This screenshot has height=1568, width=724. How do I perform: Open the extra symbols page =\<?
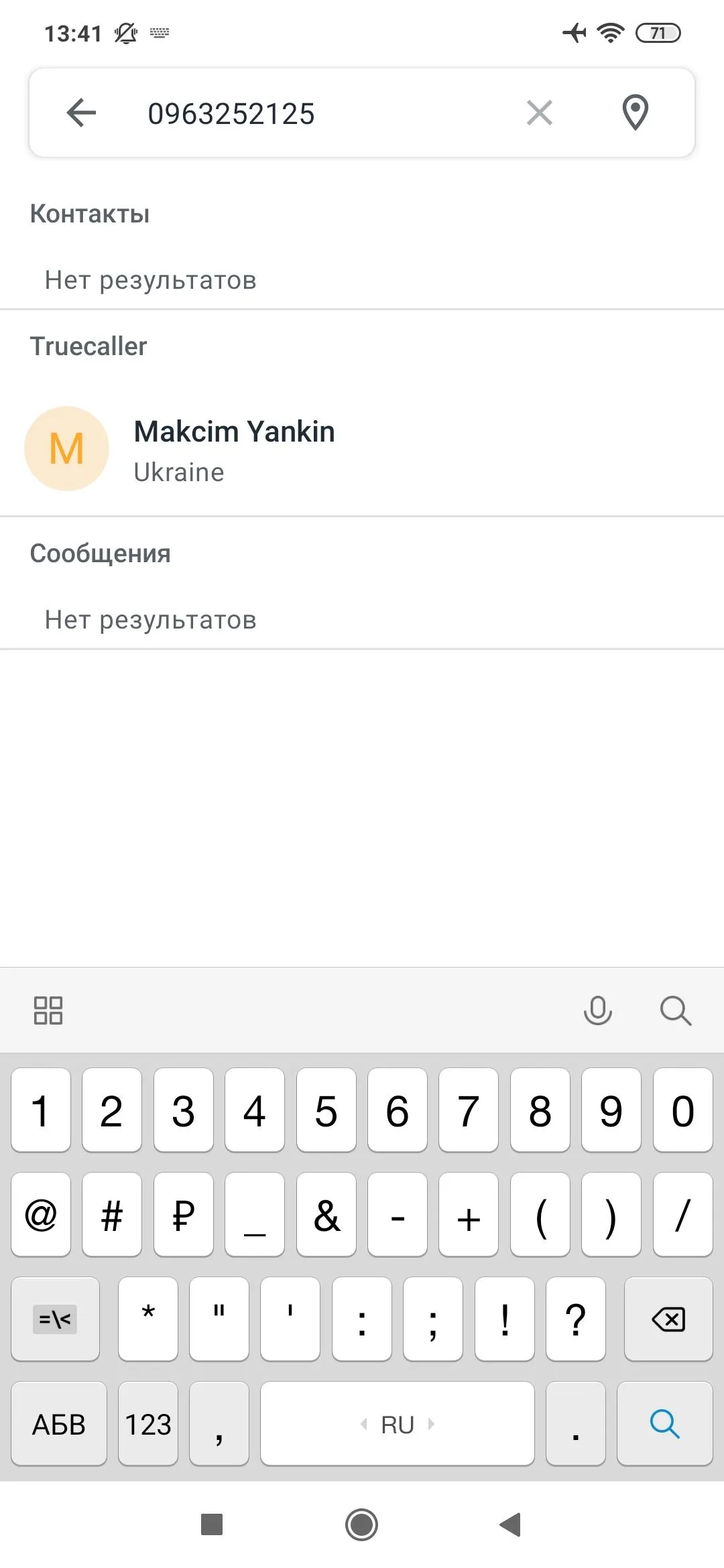point(55,1319)
